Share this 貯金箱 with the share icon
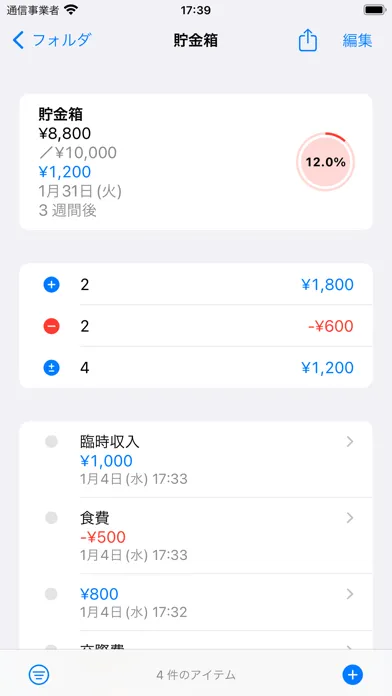This screenshot has height=696, width=392. coord(307,40)
